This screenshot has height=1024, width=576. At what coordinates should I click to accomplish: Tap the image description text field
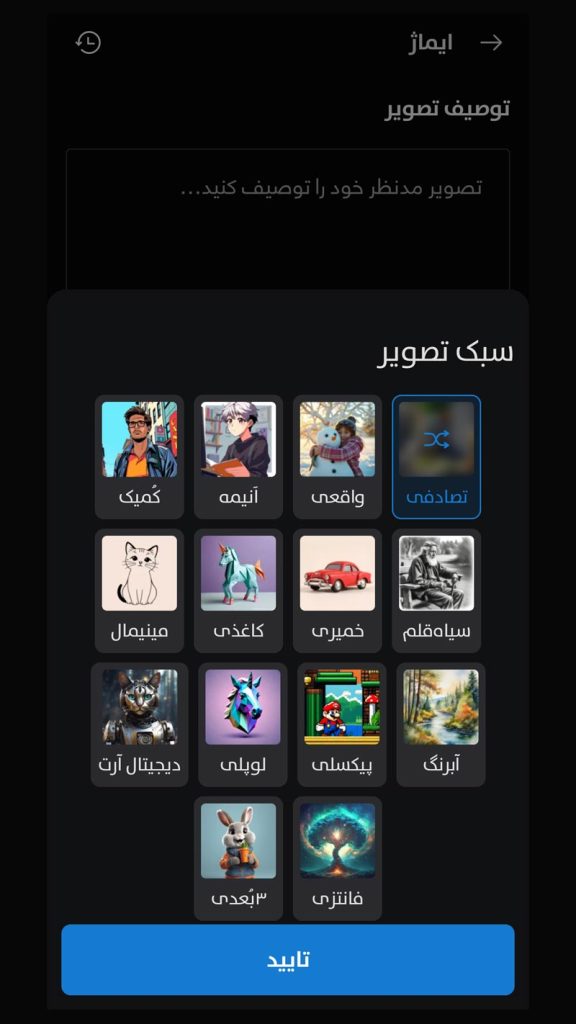[x=287, y=219]
